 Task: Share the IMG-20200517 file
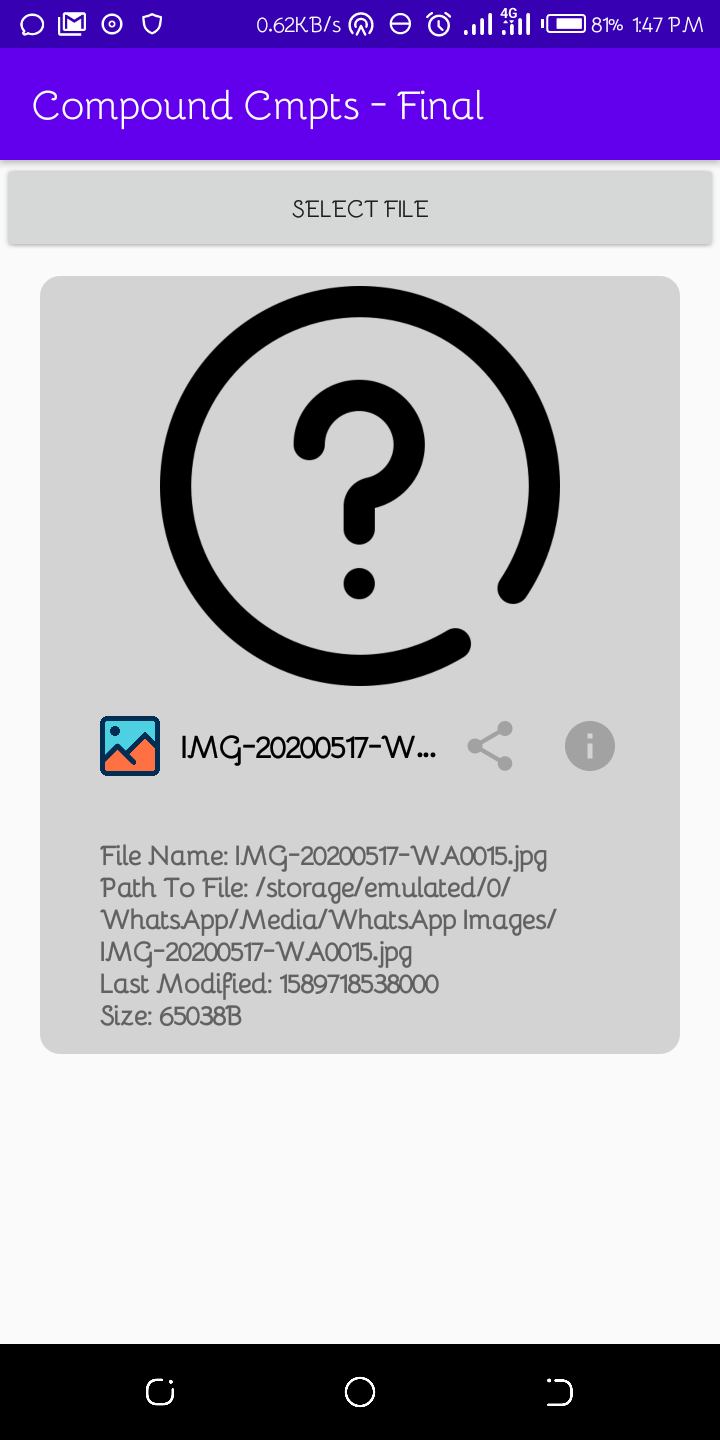(490, 746)
